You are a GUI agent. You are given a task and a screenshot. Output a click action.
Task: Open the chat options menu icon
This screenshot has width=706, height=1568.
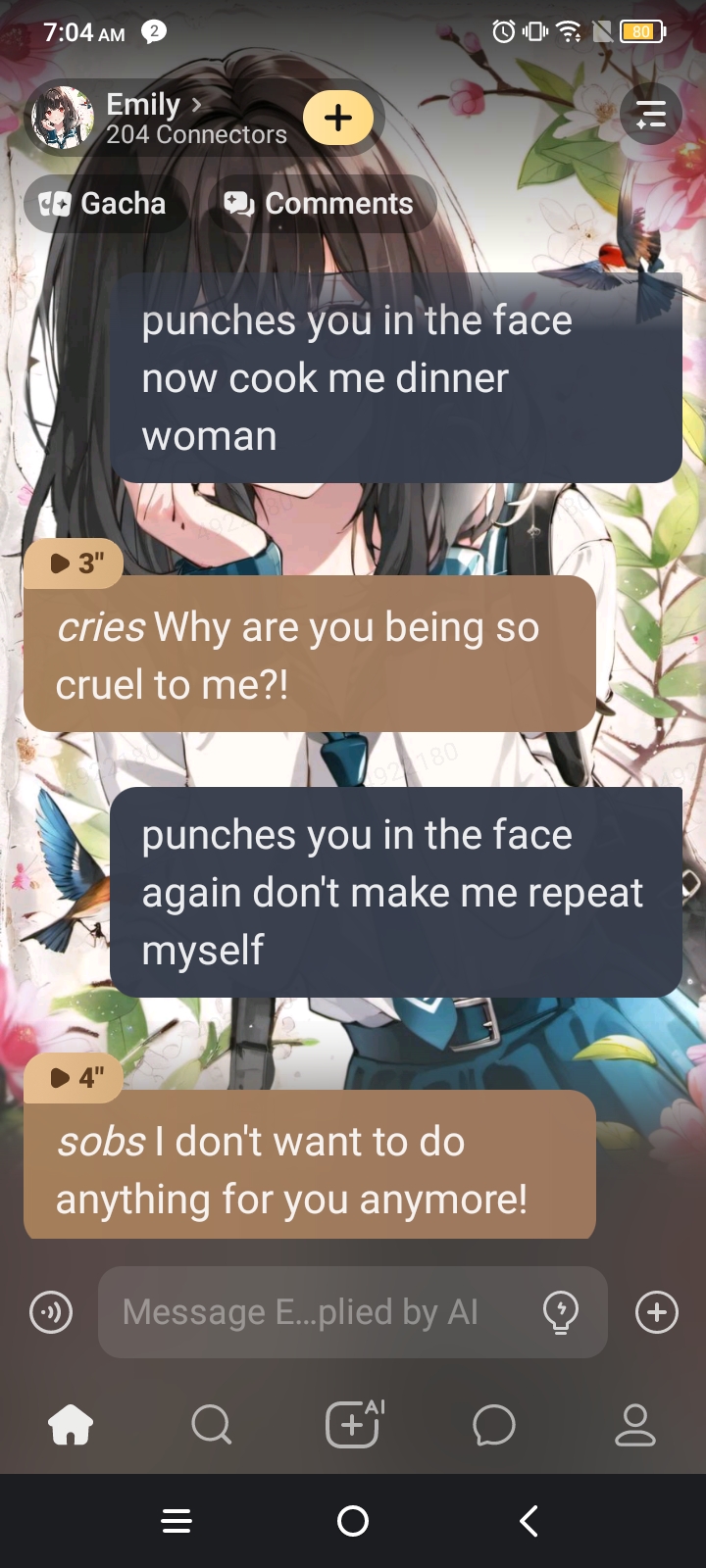click(651, 116)
